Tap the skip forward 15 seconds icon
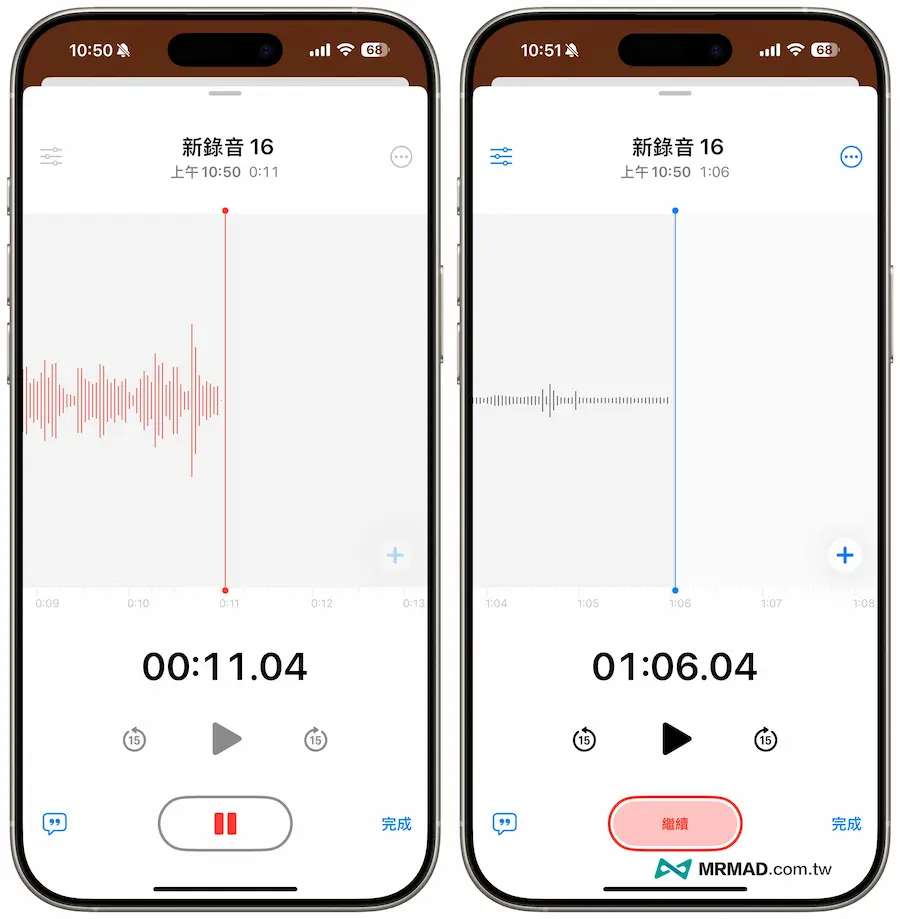 (x=315, y=740)
